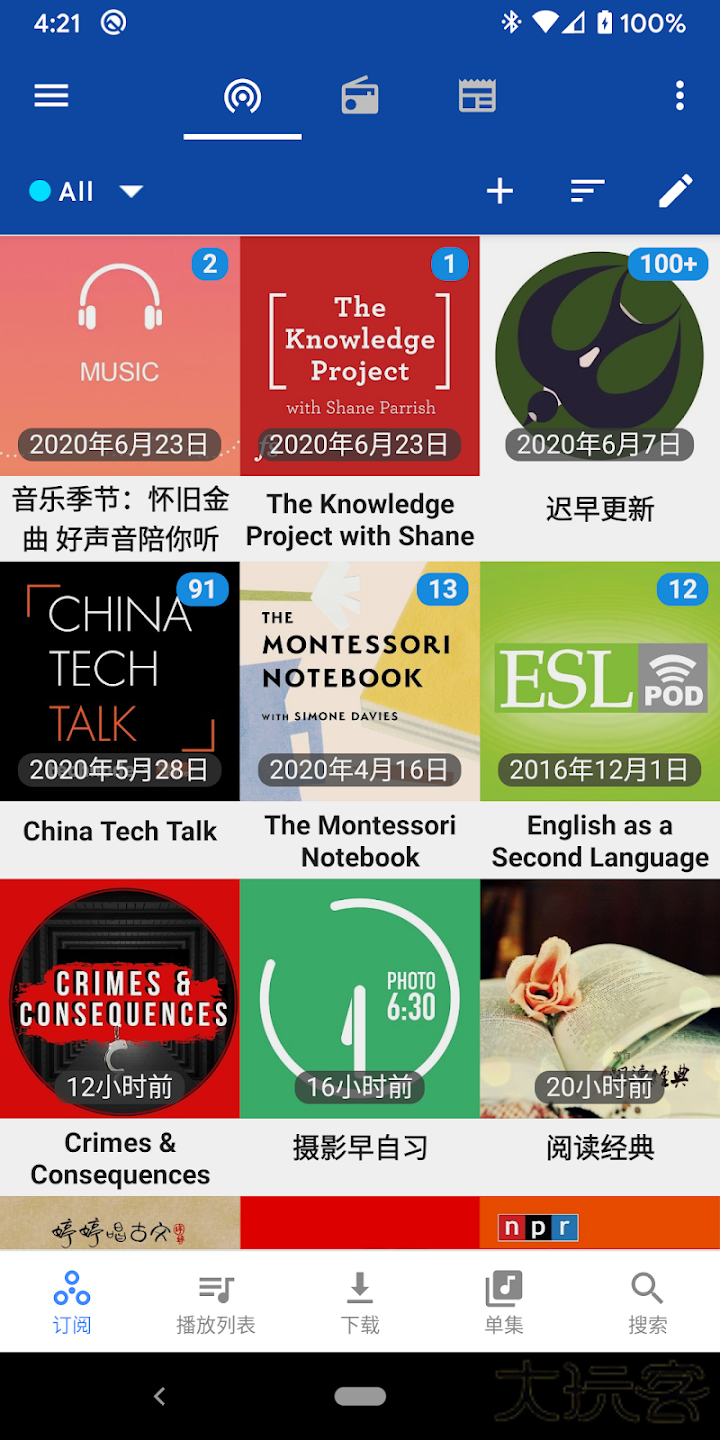Open the Crimes & Consequences podcast
Image resolution: width=720 pixels, height=1440 pixels.
pos(120,1000)
